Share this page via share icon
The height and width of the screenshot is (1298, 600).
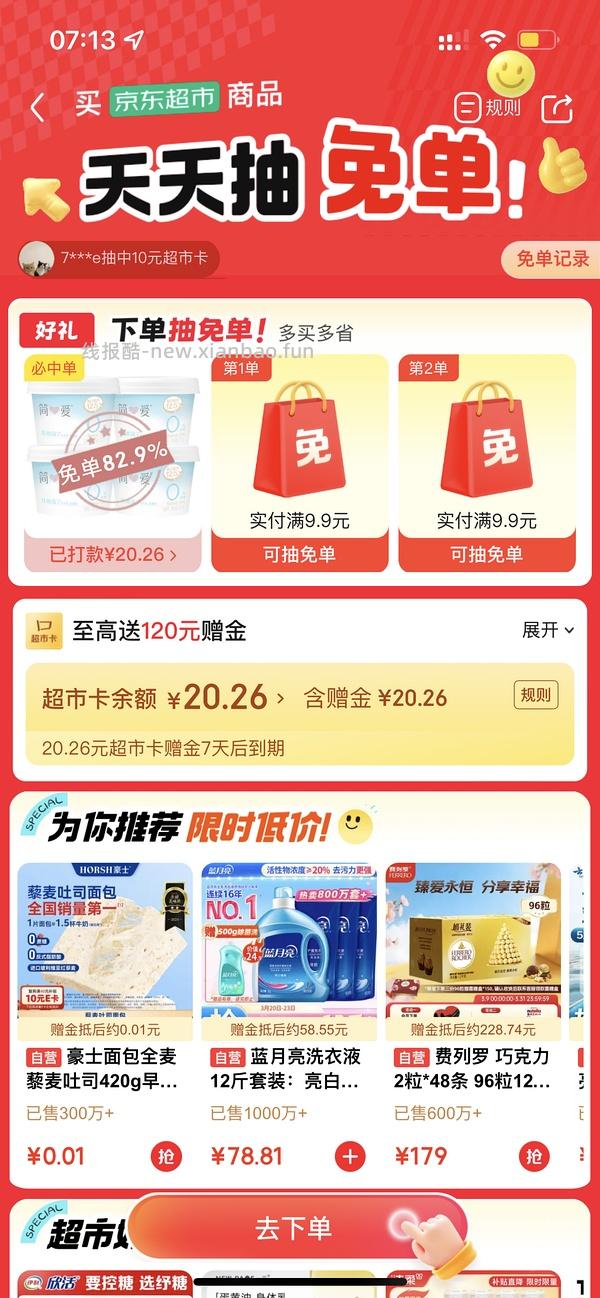click(556, 108)
